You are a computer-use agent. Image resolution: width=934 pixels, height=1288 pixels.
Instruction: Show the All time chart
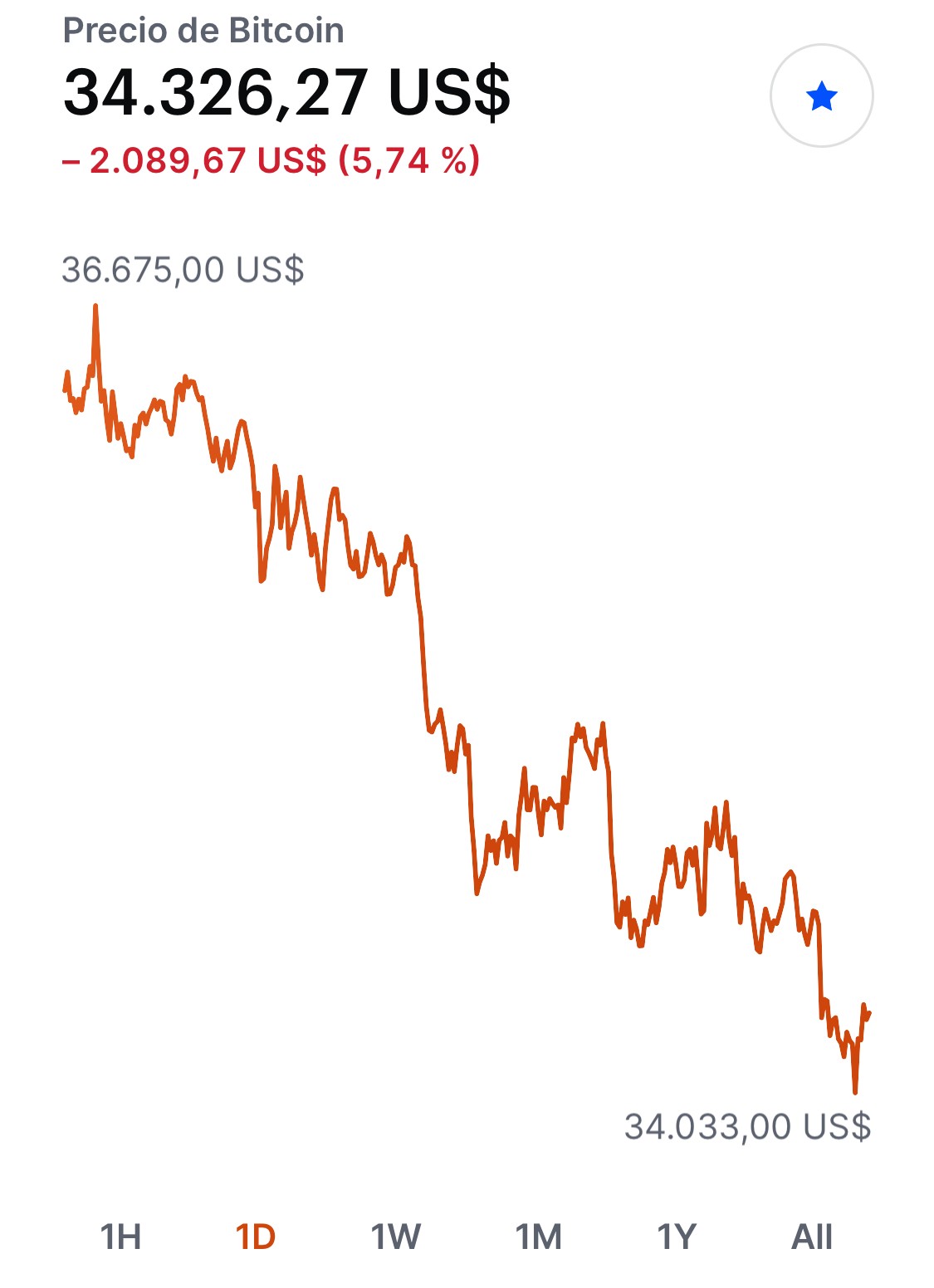(x=812, y=1237)
